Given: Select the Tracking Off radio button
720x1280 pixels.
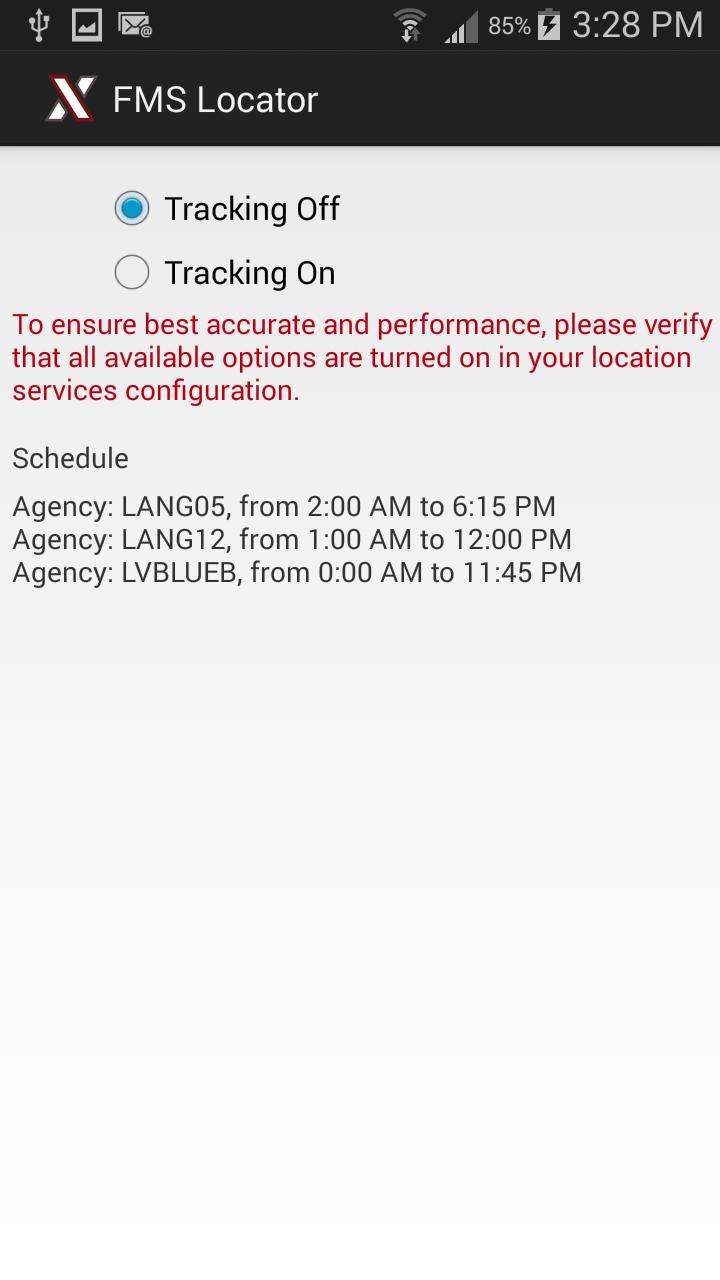Looking at the screenshot, I should tap(132, 208).
